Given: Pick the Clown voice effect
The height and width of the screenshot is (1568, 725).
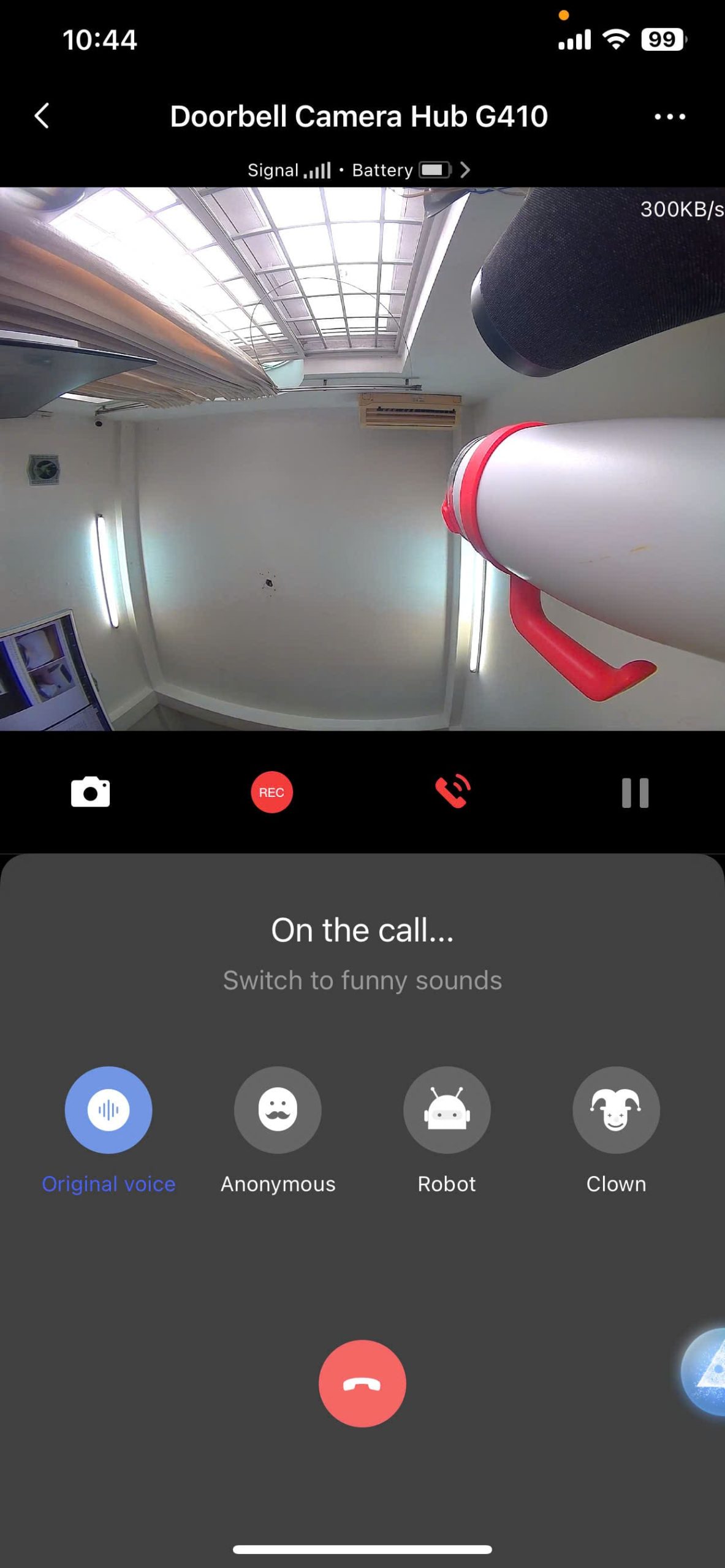Looking at the screenshot, I should click(616, 1109).
